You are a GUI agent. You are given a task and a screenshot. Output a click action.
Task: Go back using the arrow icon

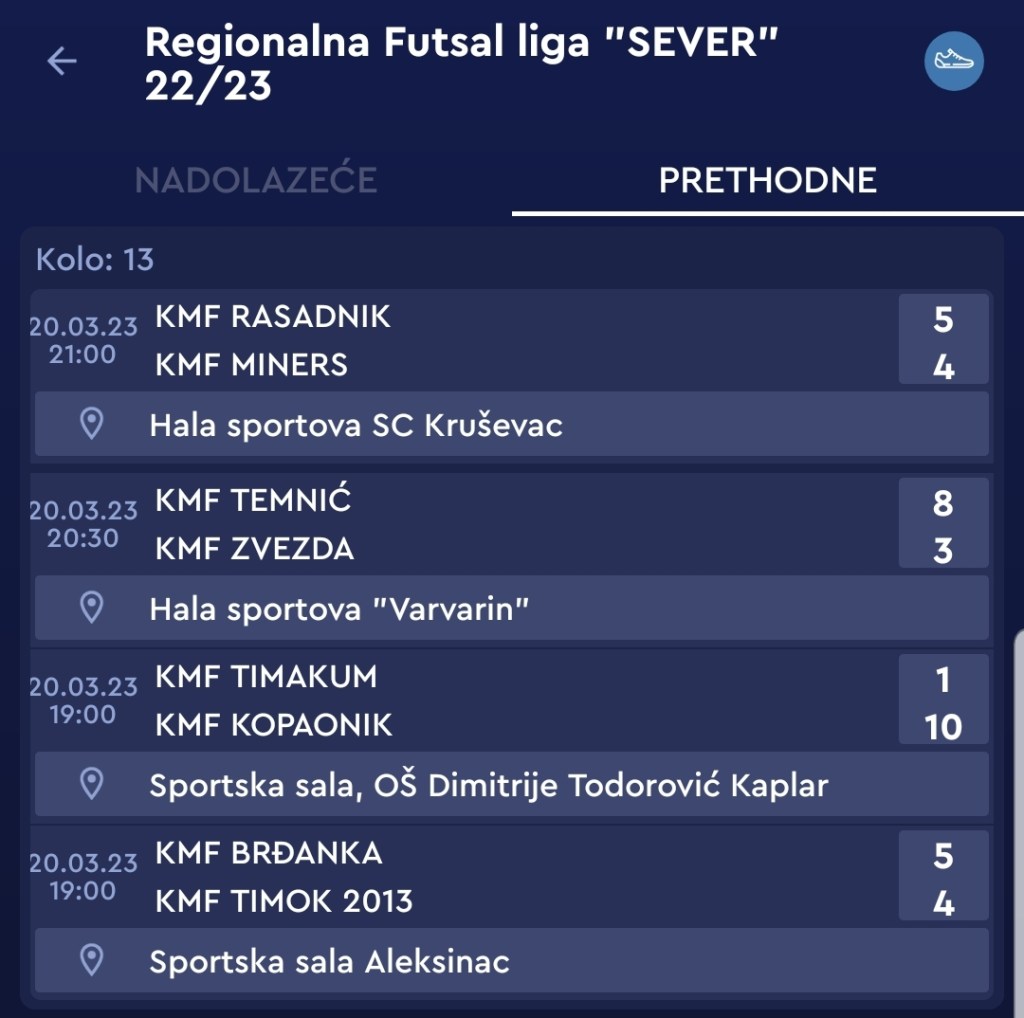click(62, 62)
